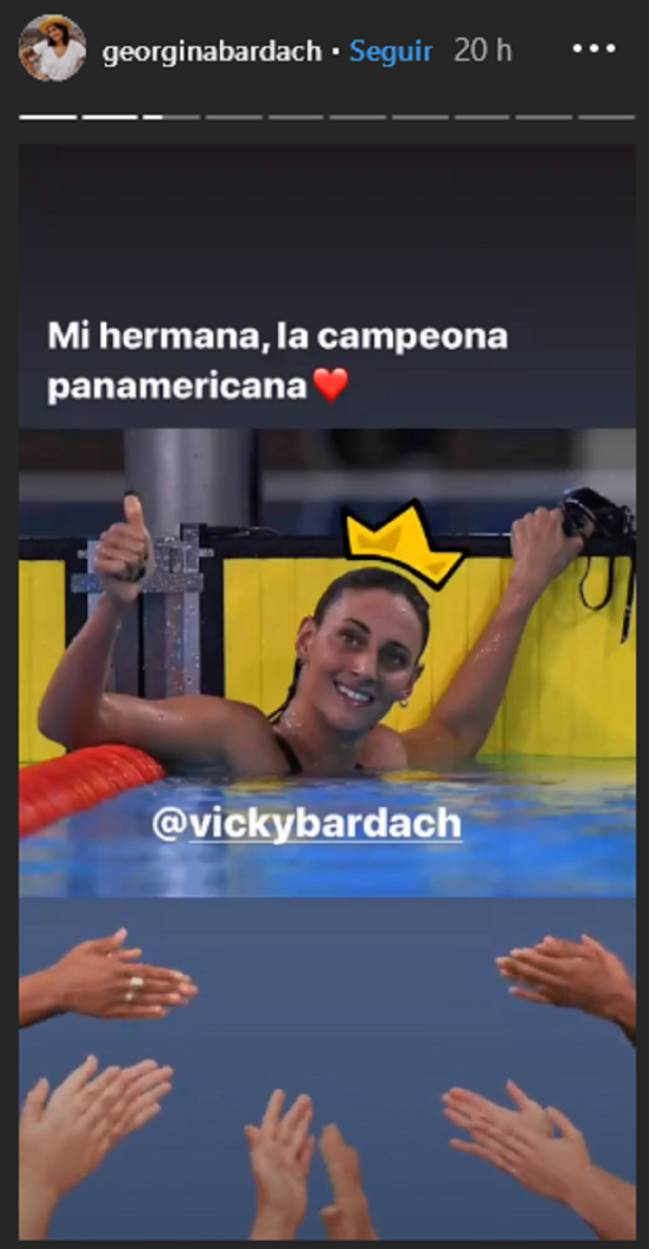Image resolution: width=649 pixels, height=1249 pixels.
Task: Follow the account via Seguir
Action: 391,51
